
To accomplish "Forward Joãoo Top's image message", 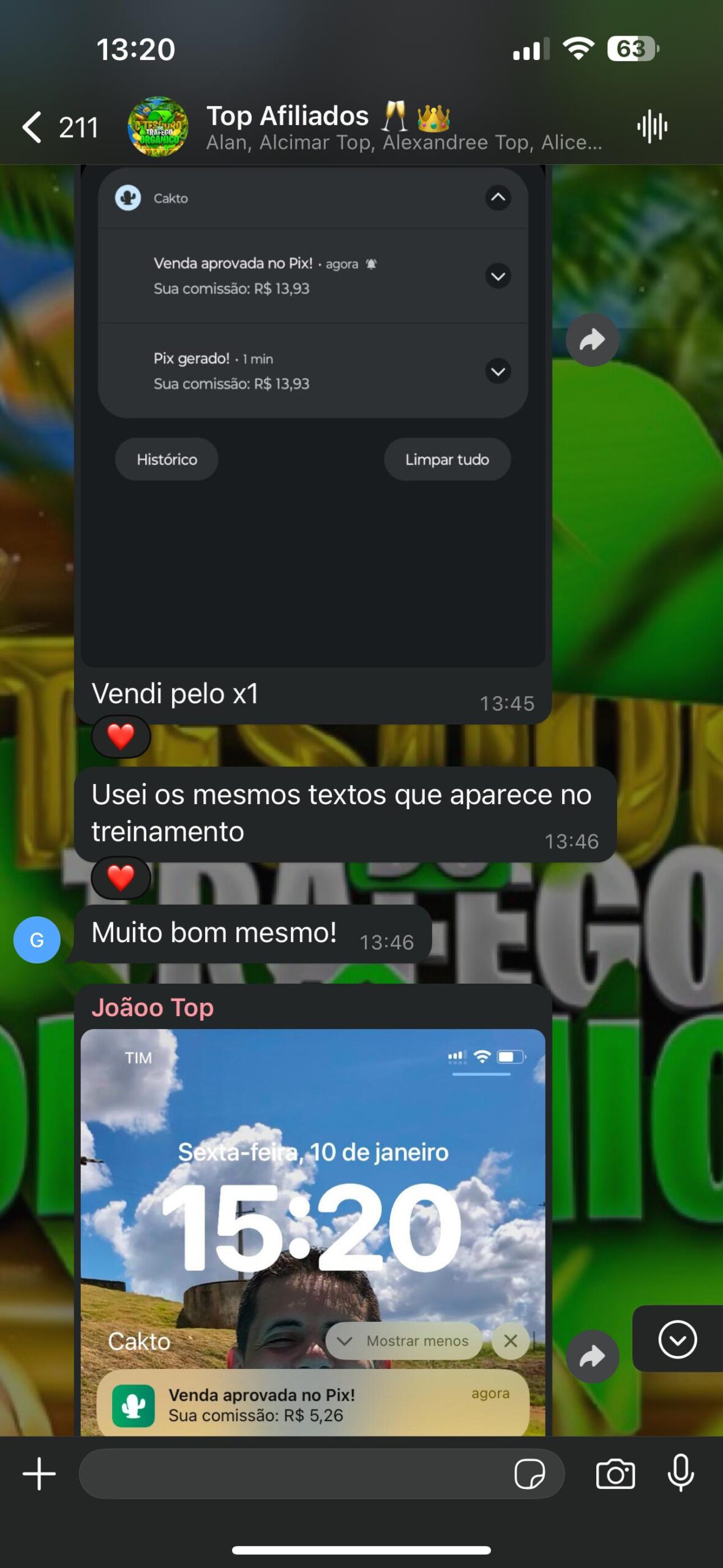I will pos(592,1357).
